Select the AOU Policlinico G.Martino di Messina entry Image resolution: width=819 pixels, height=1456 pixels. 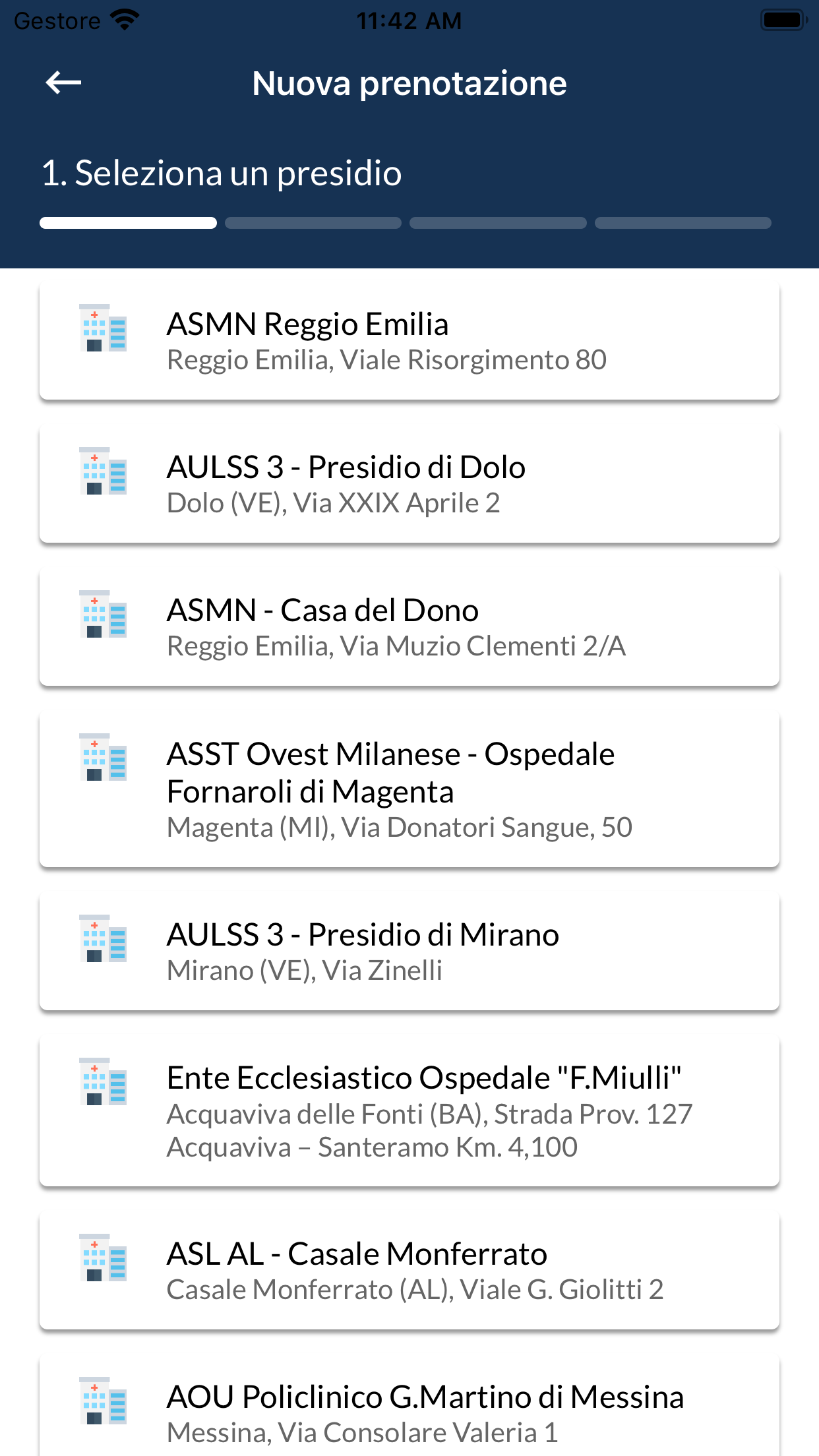click(x=409, y=1411)
